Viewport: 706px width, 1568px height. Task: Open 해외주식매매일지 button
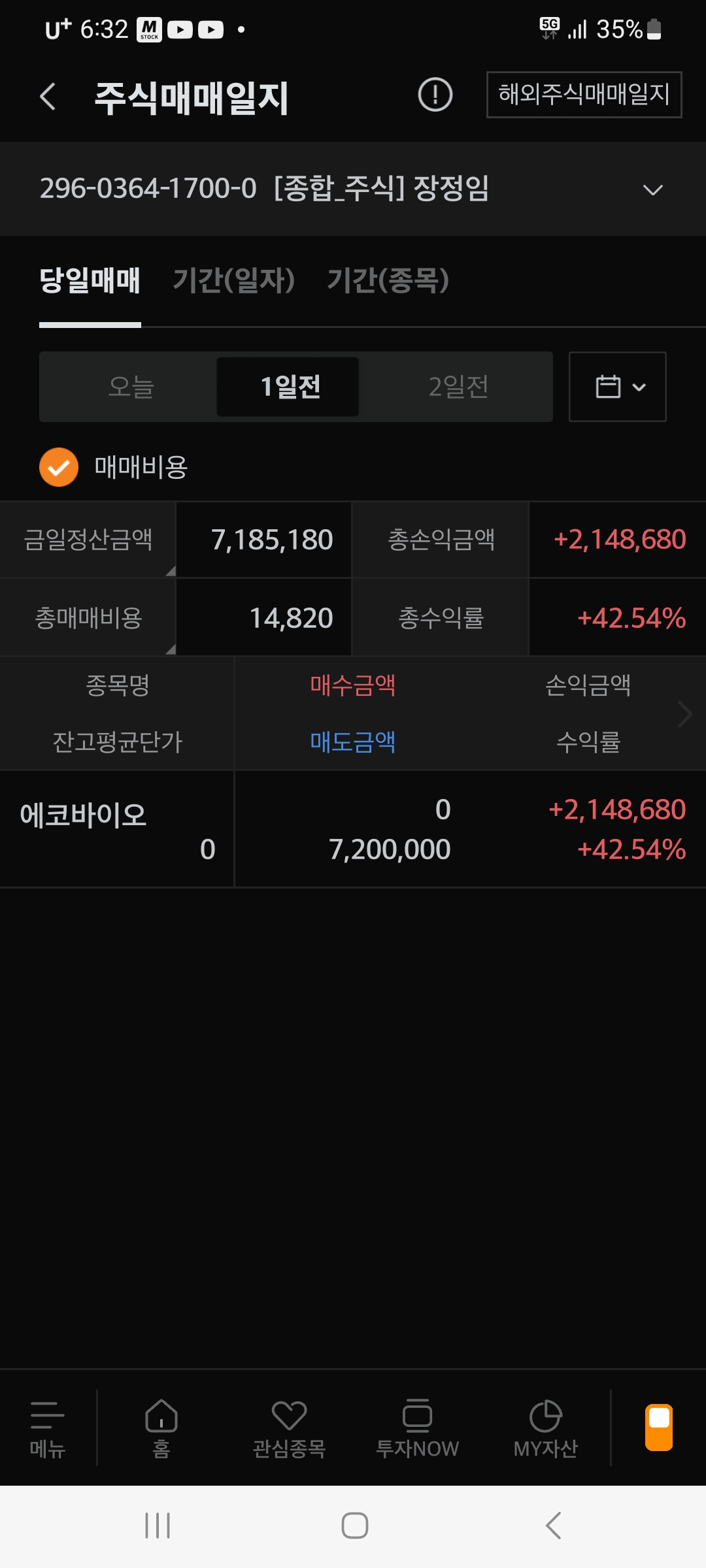584,95
